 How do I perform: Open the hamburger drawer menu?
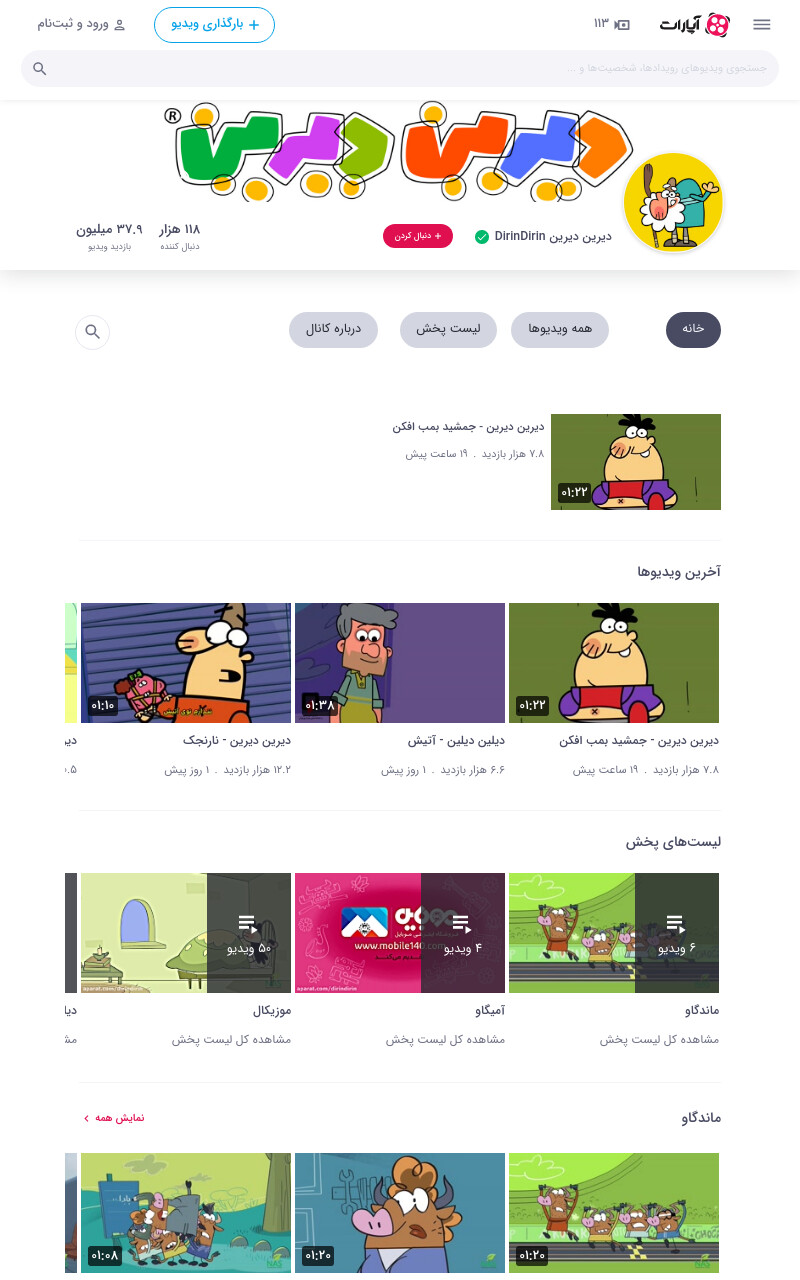(x=762, y=25)
